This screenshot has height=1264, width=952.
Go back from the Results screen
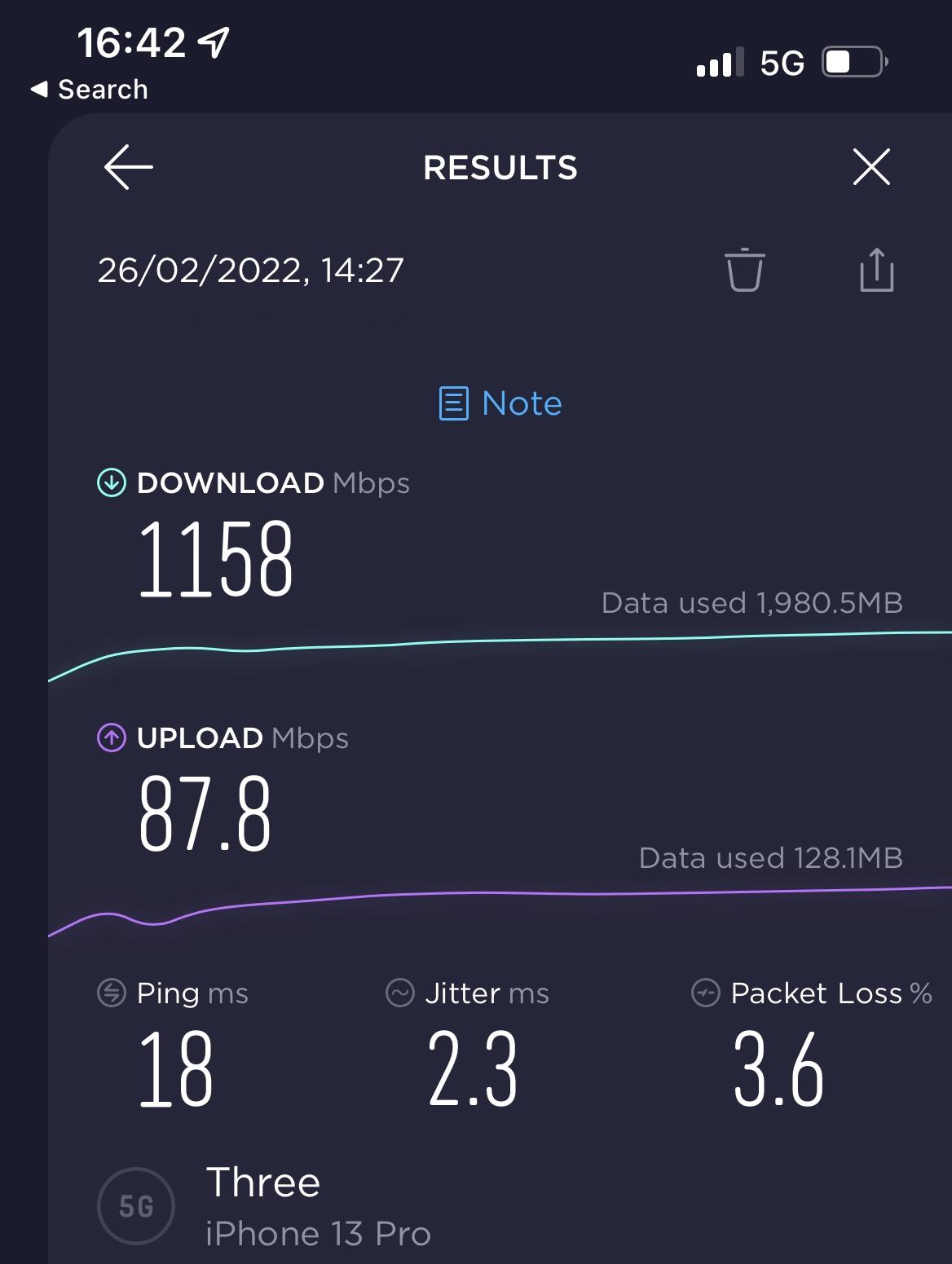point(129,167)
